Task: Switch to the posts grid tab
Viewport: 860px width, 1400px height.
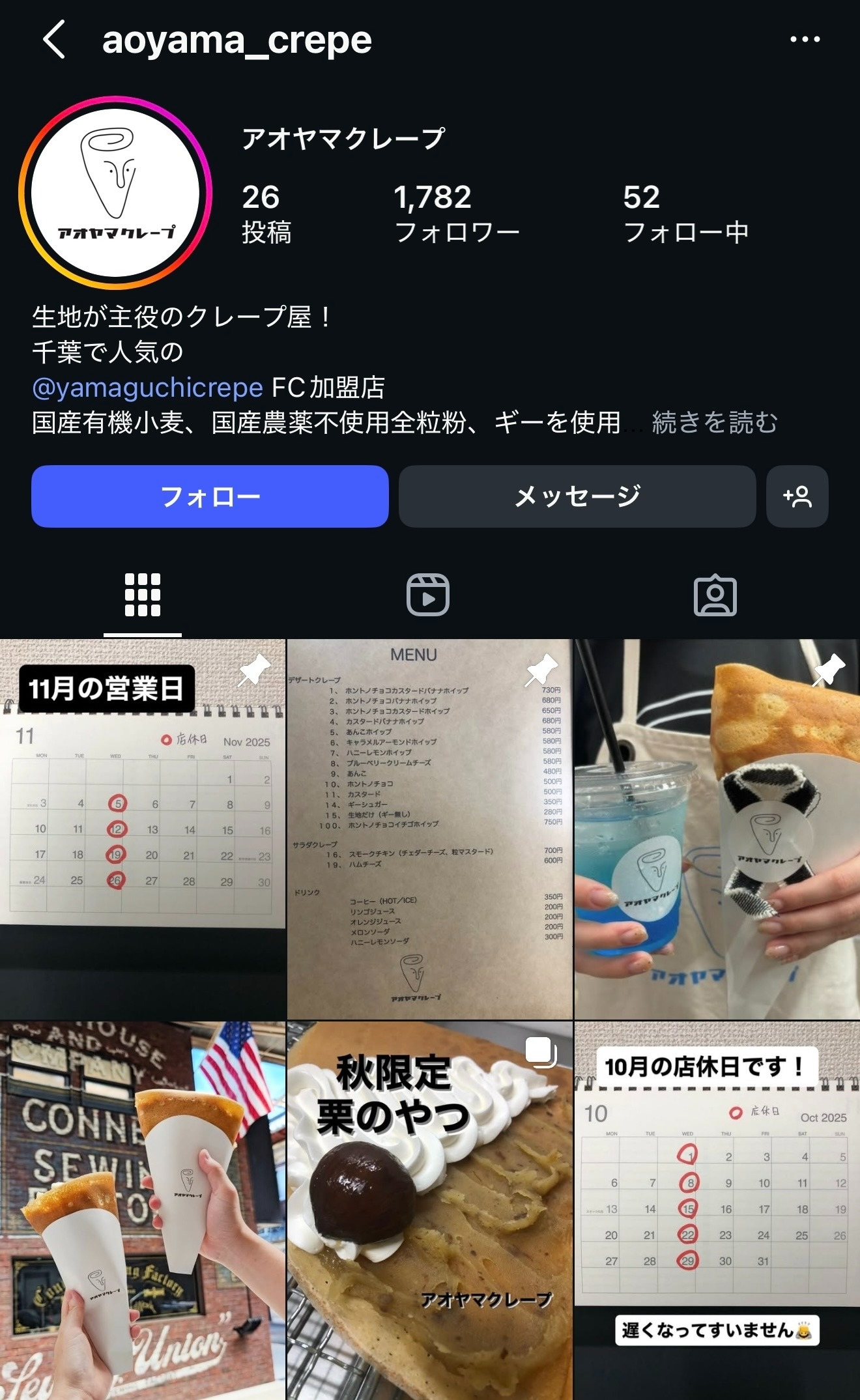Action: (142, 595)
